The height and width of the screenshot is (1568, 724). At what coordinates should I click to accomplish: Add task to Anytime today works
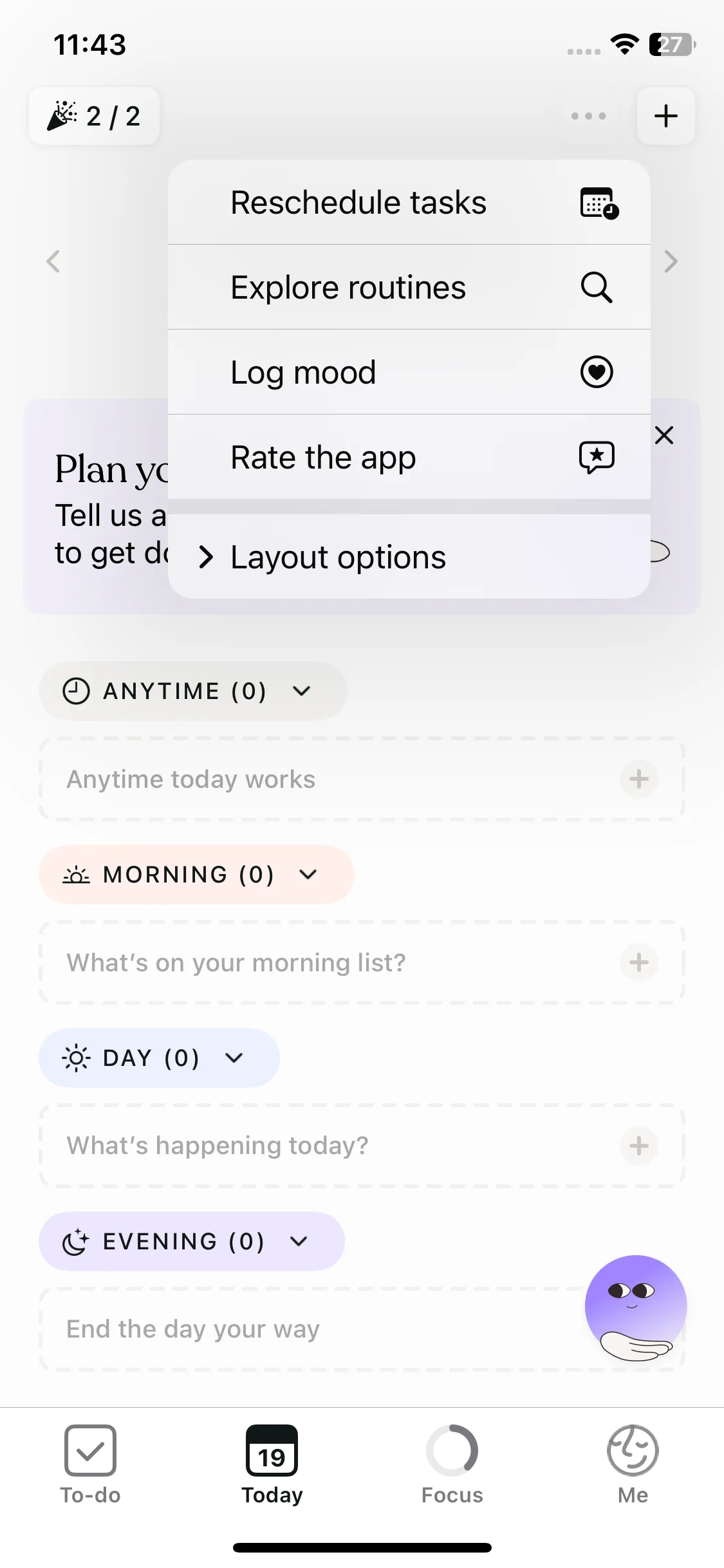coord(638,779)
